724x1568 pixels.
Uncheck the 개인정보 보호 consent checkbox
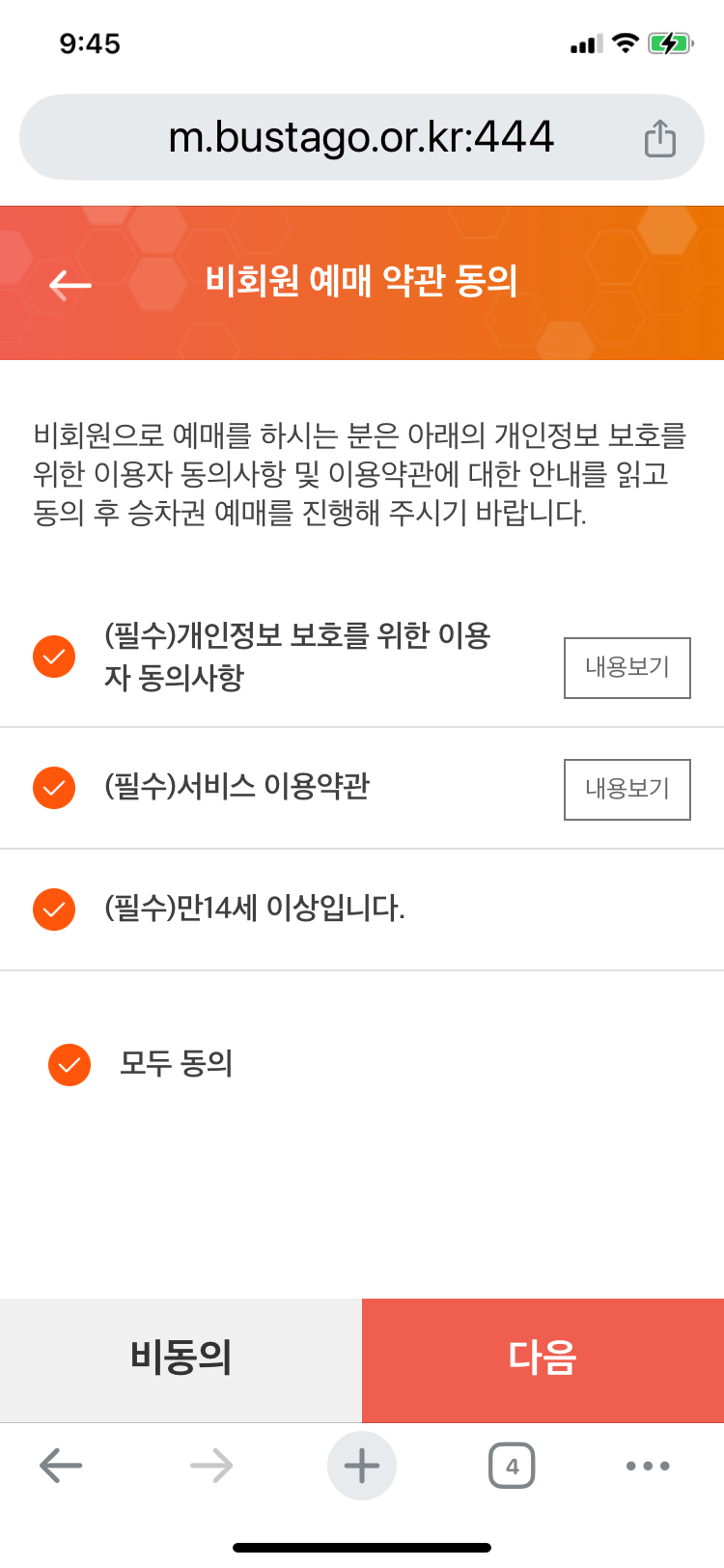54,657
